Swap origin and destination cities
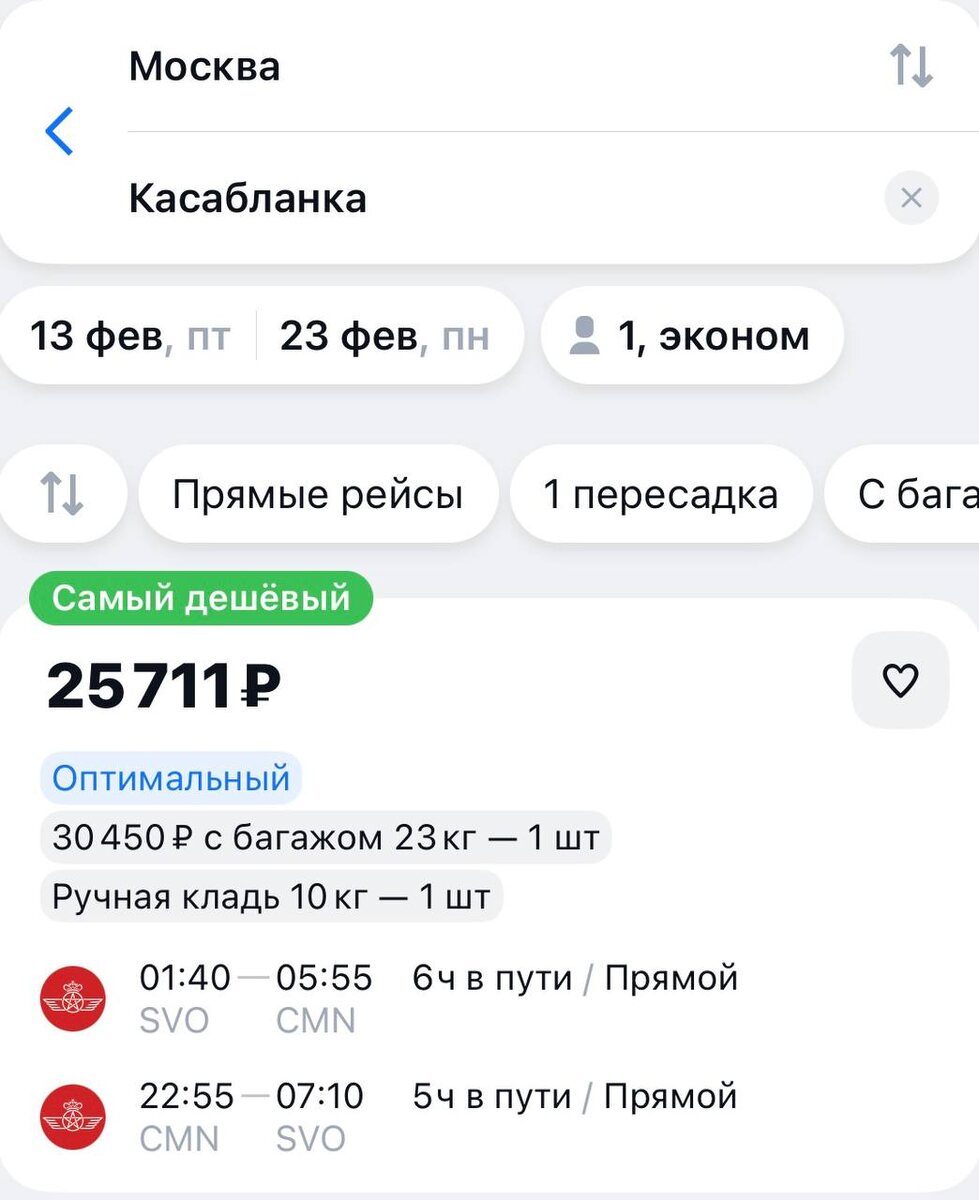 point(910,66)
